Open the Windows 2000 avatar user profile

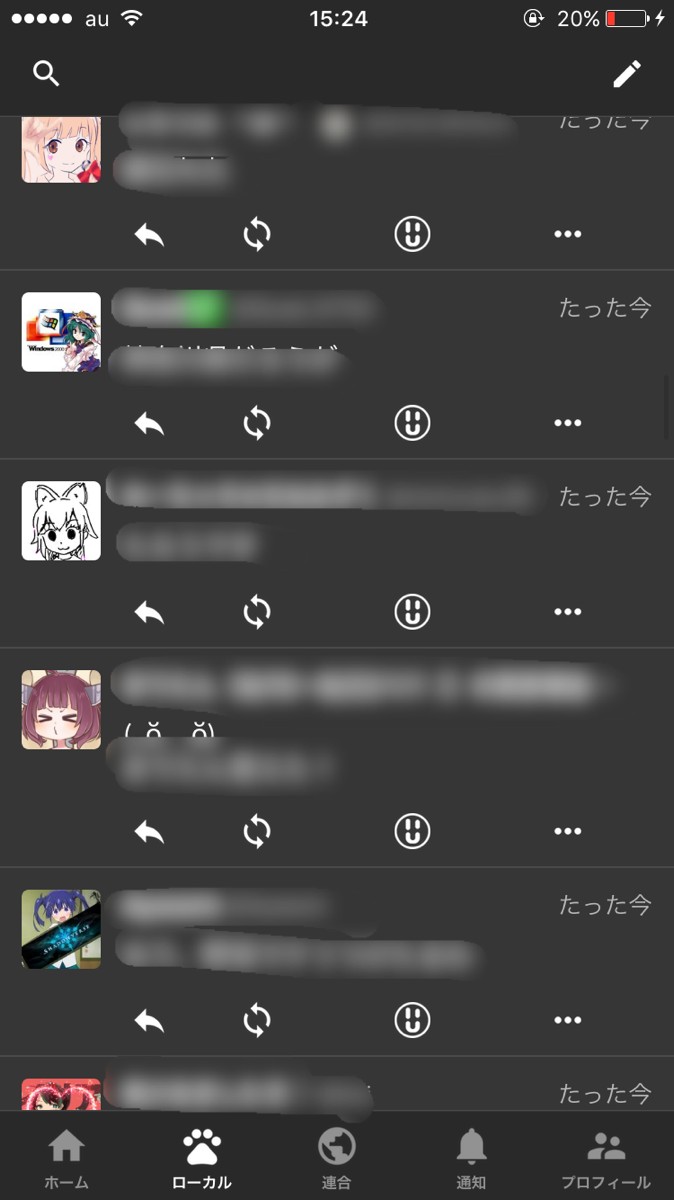point(61,332)
